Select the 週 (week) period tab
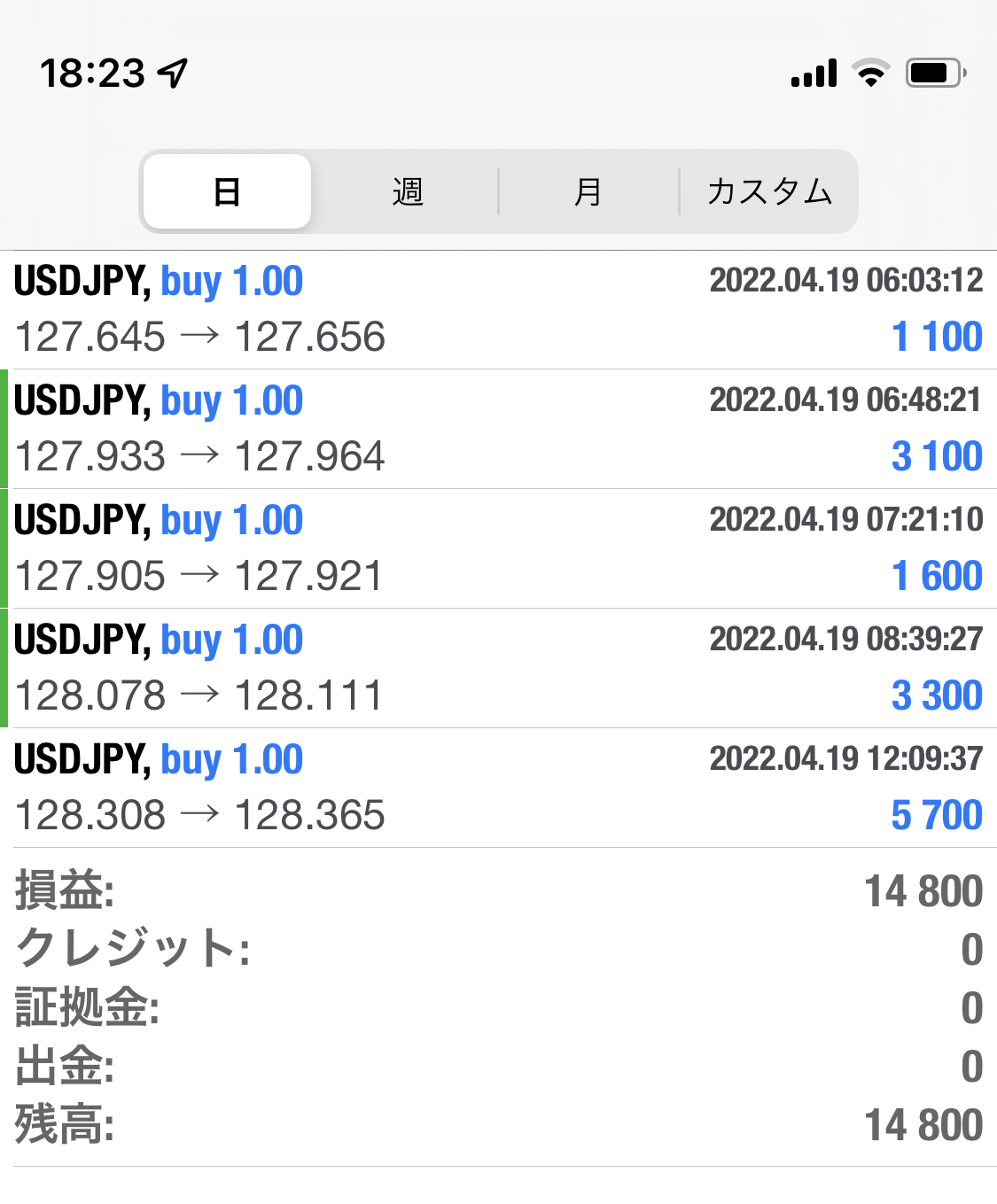The height and width of the screenshot is (1204, 997). pyautogui.click(x=407, y=191)
